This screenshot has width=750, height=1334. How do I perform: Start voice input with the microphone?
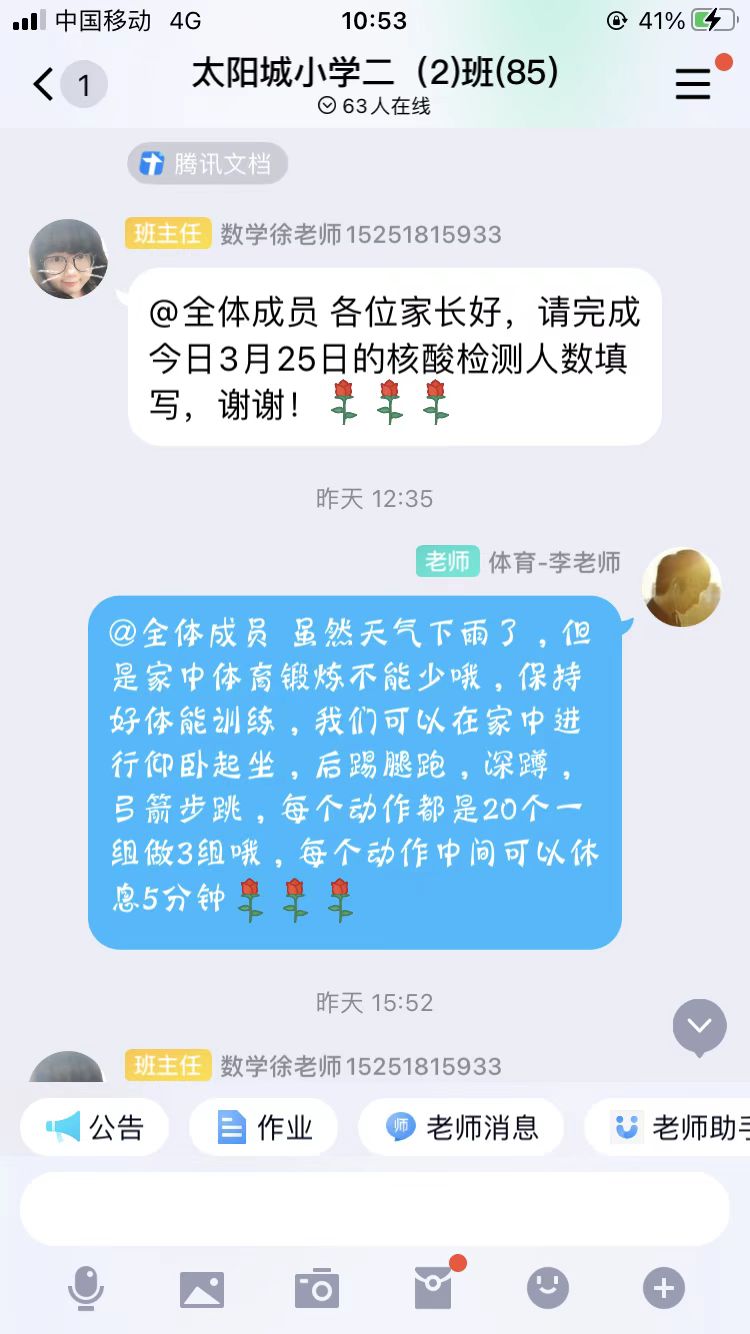point(86,1288)
